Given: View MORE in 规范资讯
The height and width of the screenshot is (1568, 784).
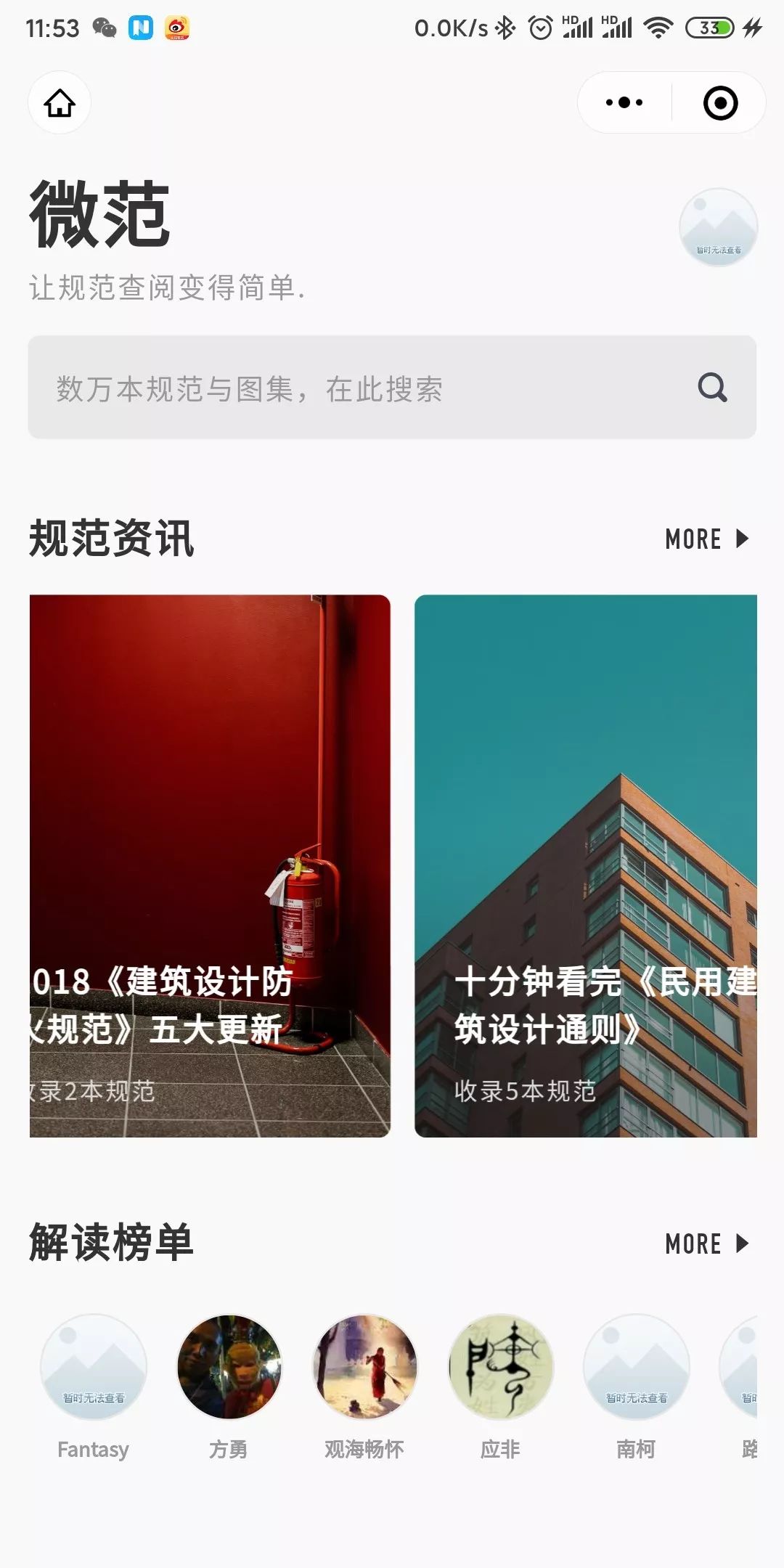Looking at the screenshot, I should 706,539.
